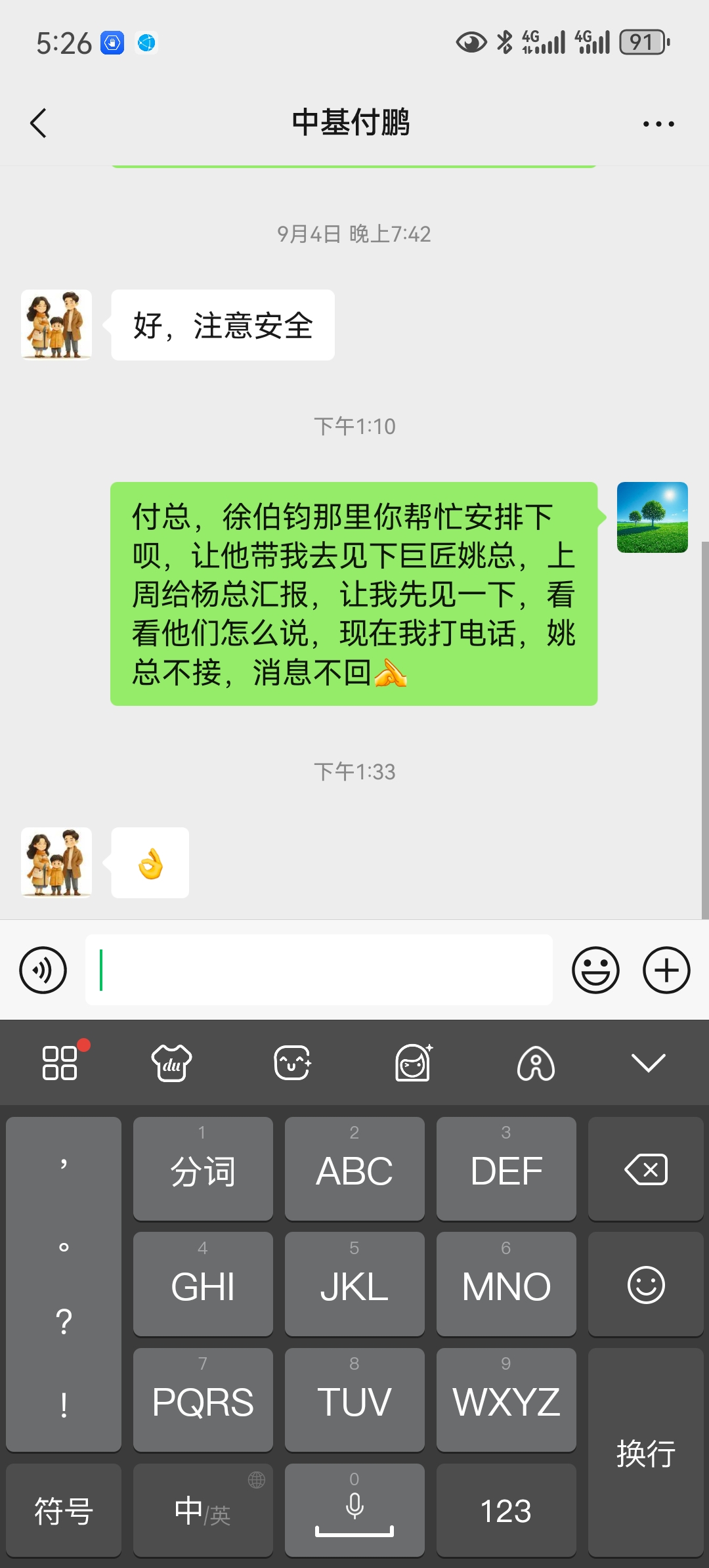Switch to voice message input
The image size is (709, 1568).
(43, 970)
